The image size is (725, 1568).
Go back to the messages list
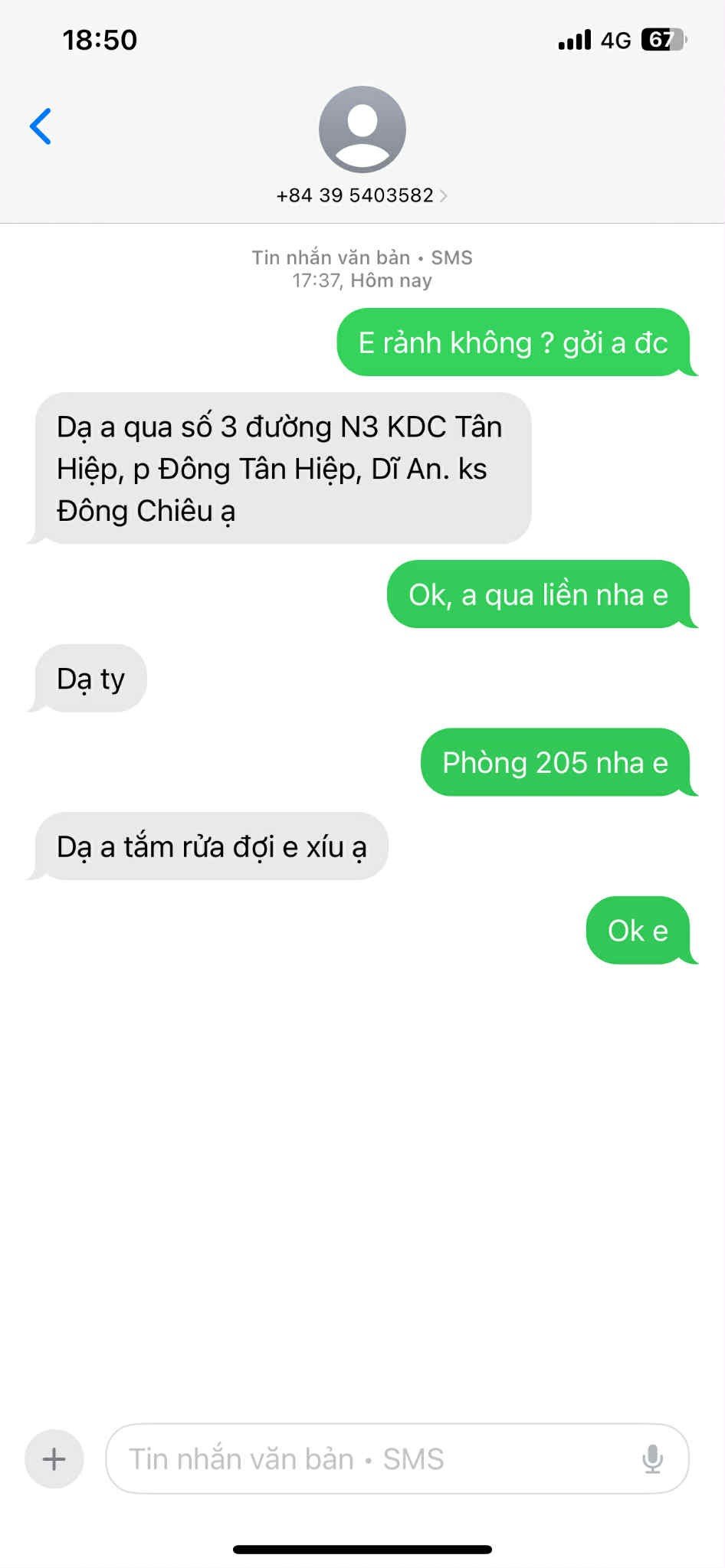tap(41, 126)
